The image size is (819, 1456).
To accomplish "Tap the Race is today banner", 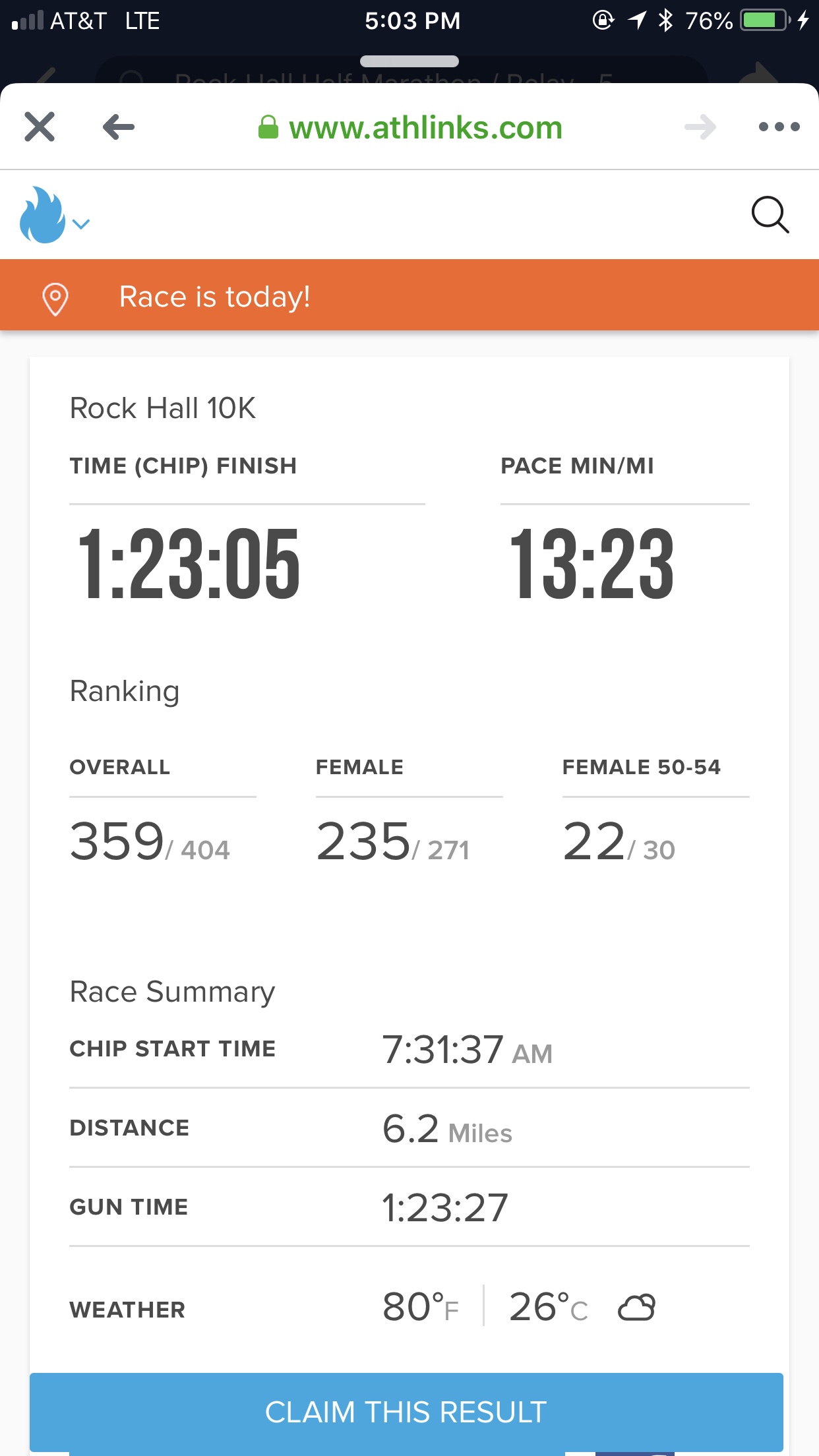I will point(409,296).
